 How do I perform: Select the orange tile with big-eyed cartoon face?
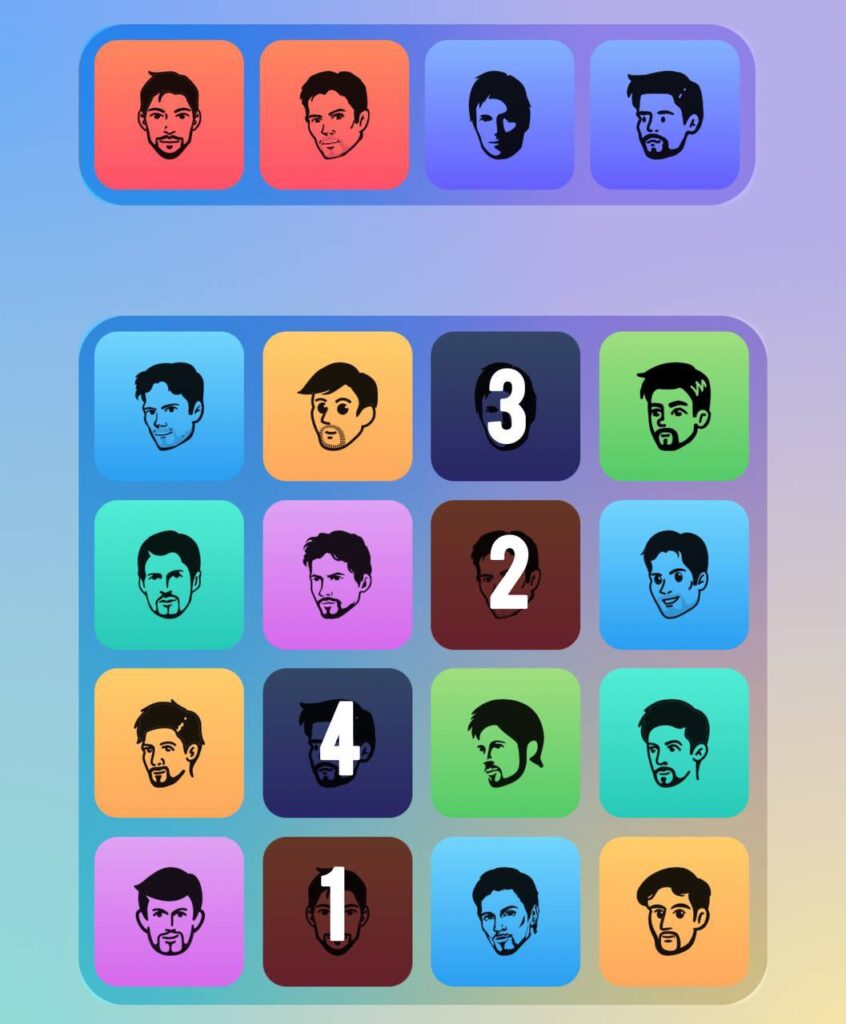(x=337, y=406)
